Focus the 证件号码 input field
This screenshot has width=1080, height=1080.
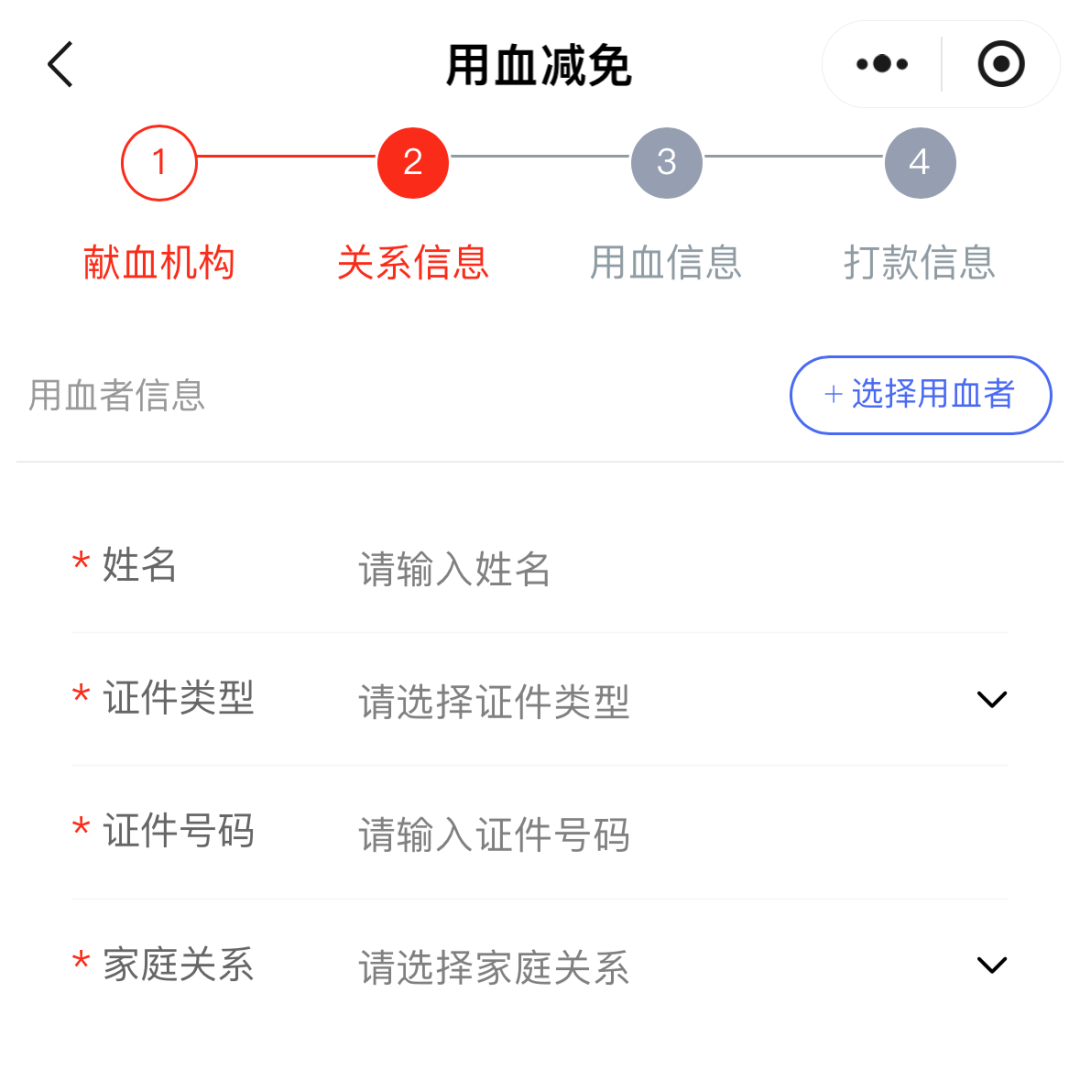click(660, 834)
